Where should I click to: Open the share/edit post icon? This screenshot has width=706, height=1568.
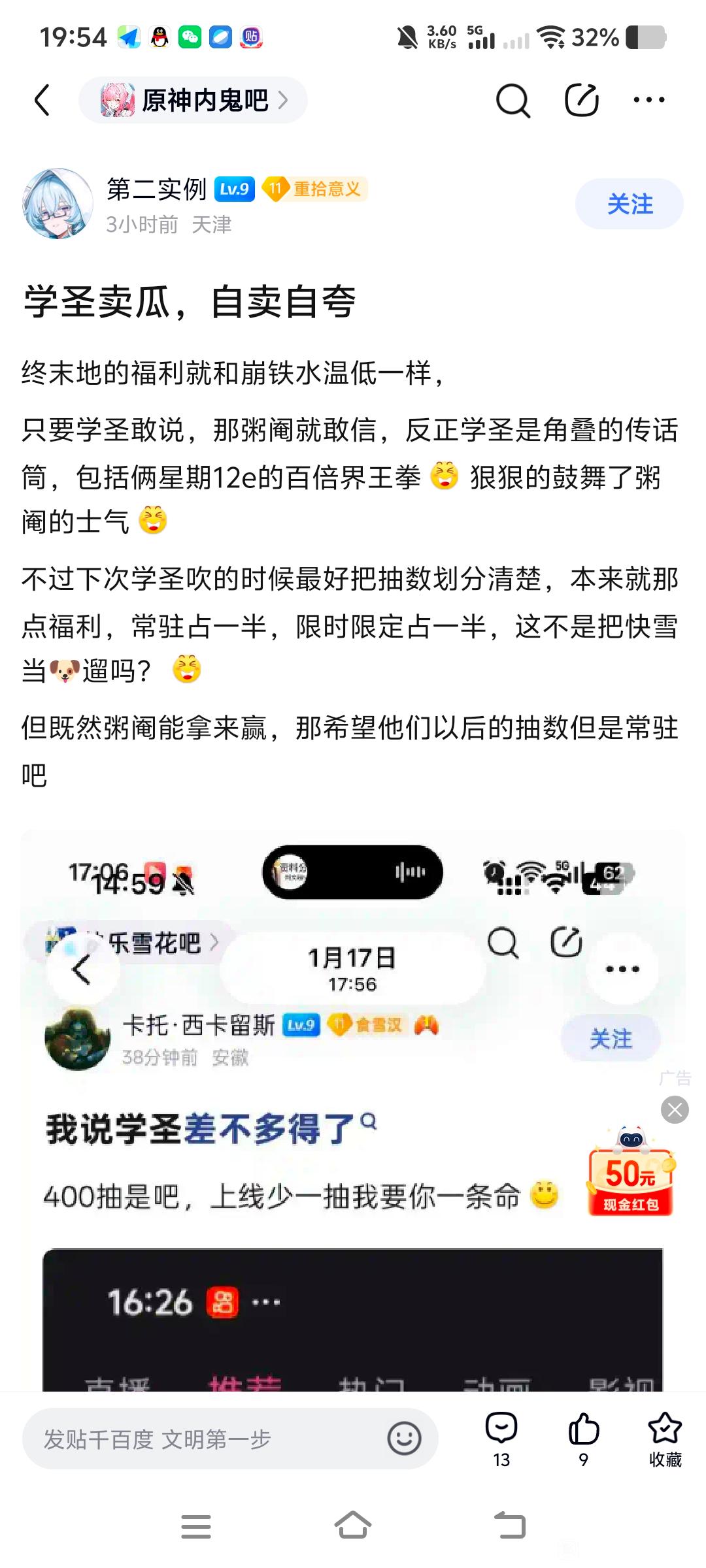(581, 101)
